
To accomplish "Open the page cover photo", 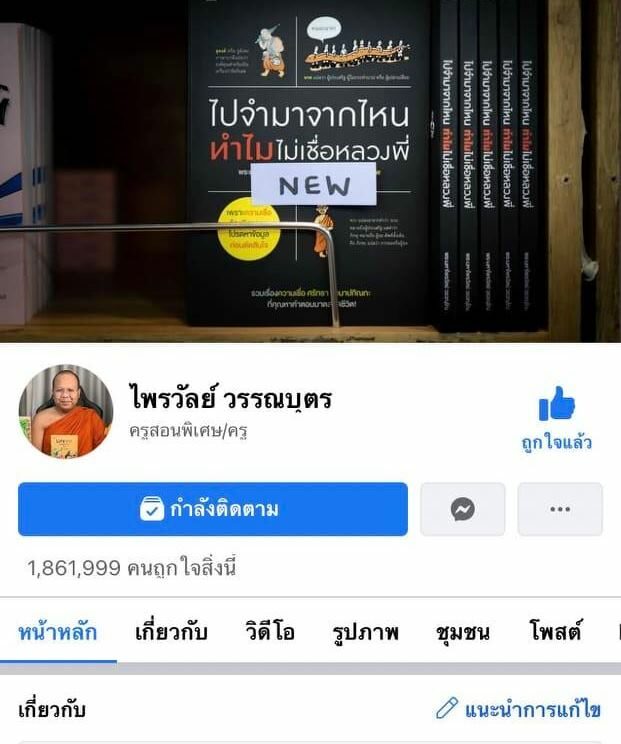I will pos(310,170).
